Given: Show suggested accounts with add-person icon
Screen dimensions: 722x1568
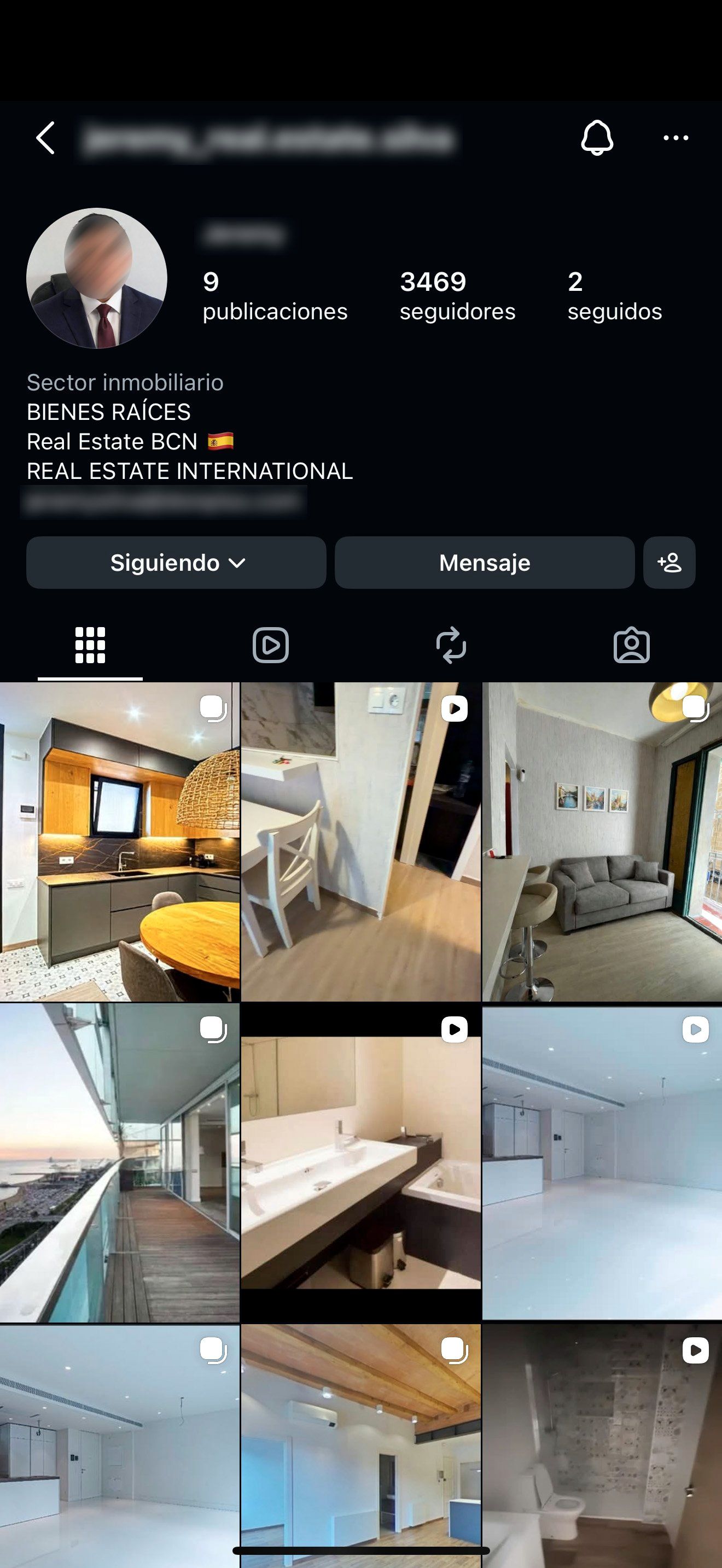Looking at the screenshot, I should point(669,563).
